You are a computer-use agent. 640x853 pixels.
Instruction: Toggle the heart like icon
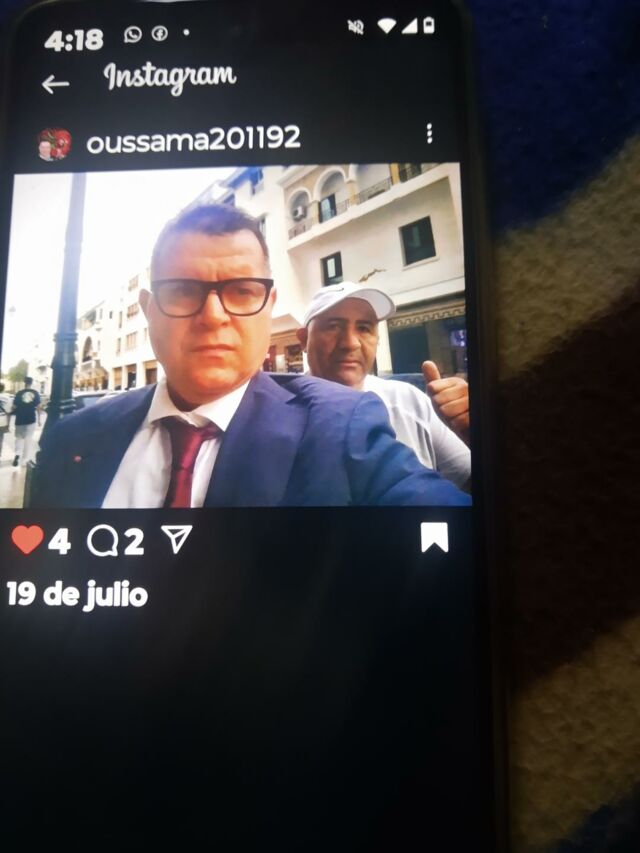[28, 540]
